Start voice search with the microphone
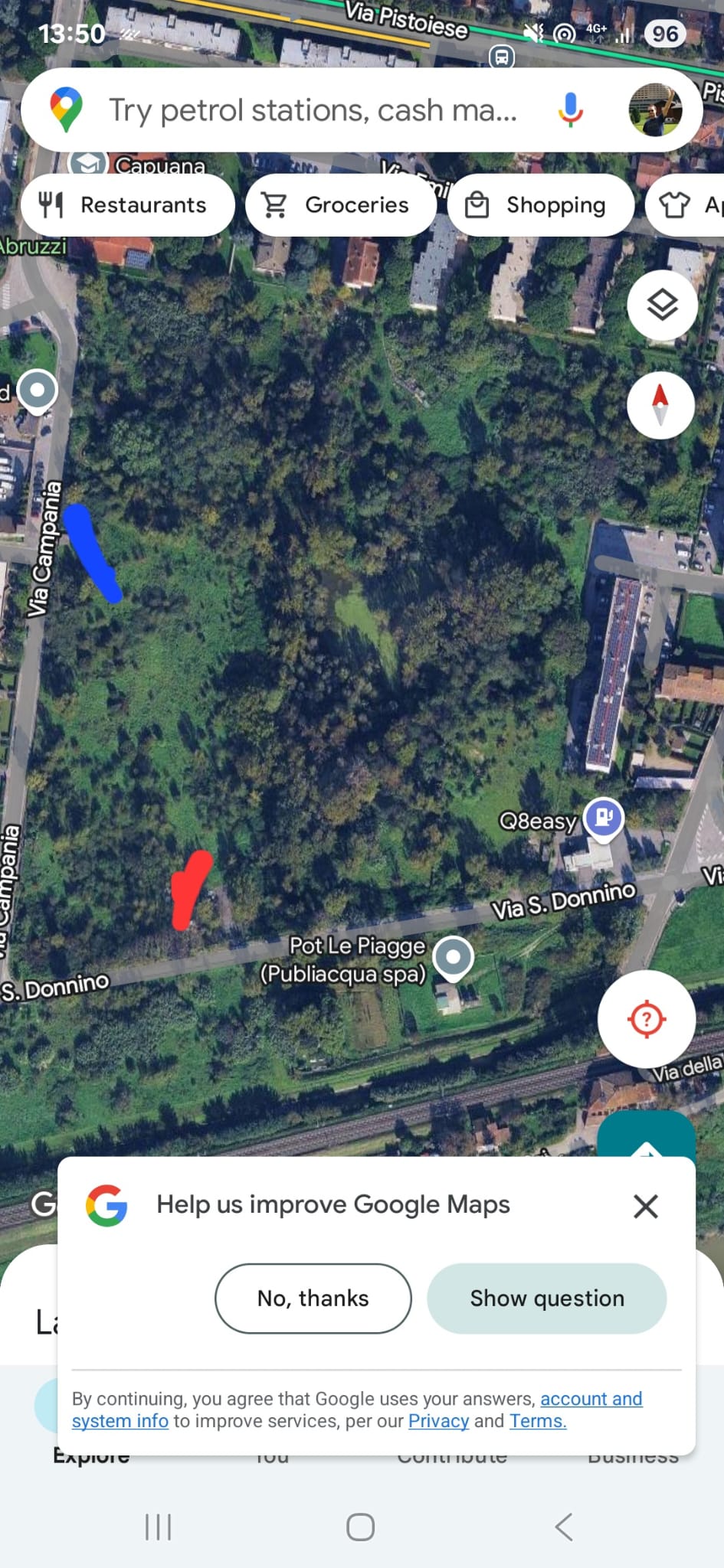Screen dimensions: 724x1568 click(569, 110)
